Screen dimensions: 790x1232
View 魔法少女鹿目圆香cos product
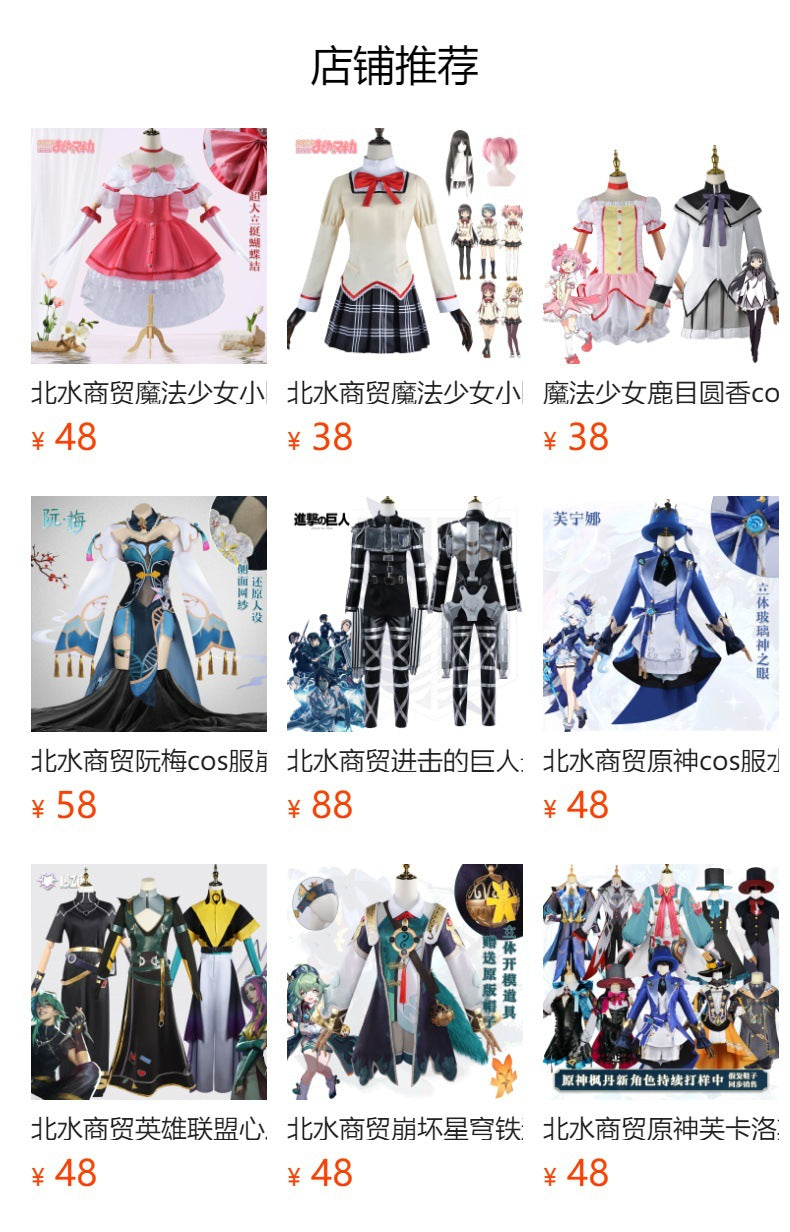[660, 246]
